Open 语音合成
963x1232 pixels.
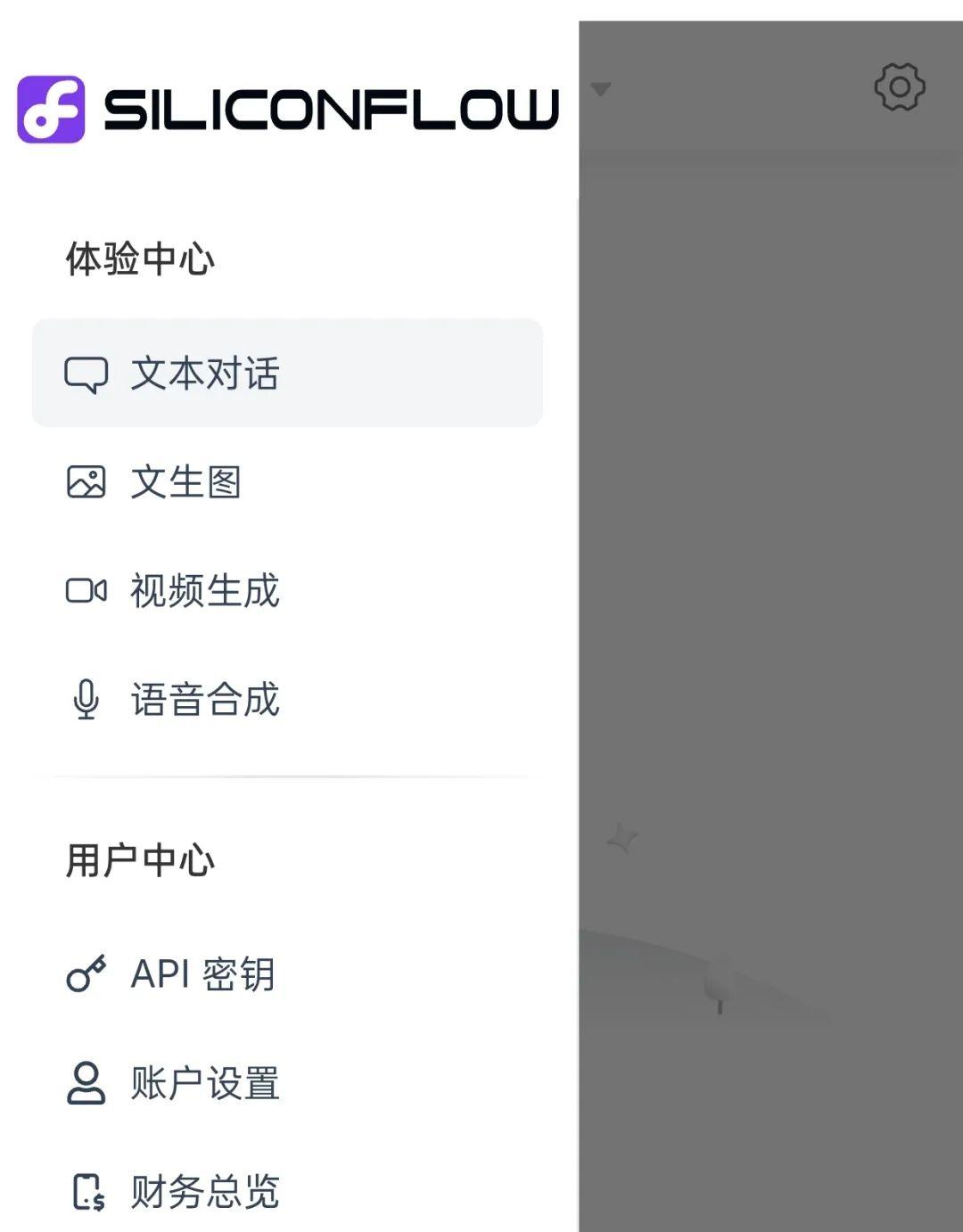point(287,700)
